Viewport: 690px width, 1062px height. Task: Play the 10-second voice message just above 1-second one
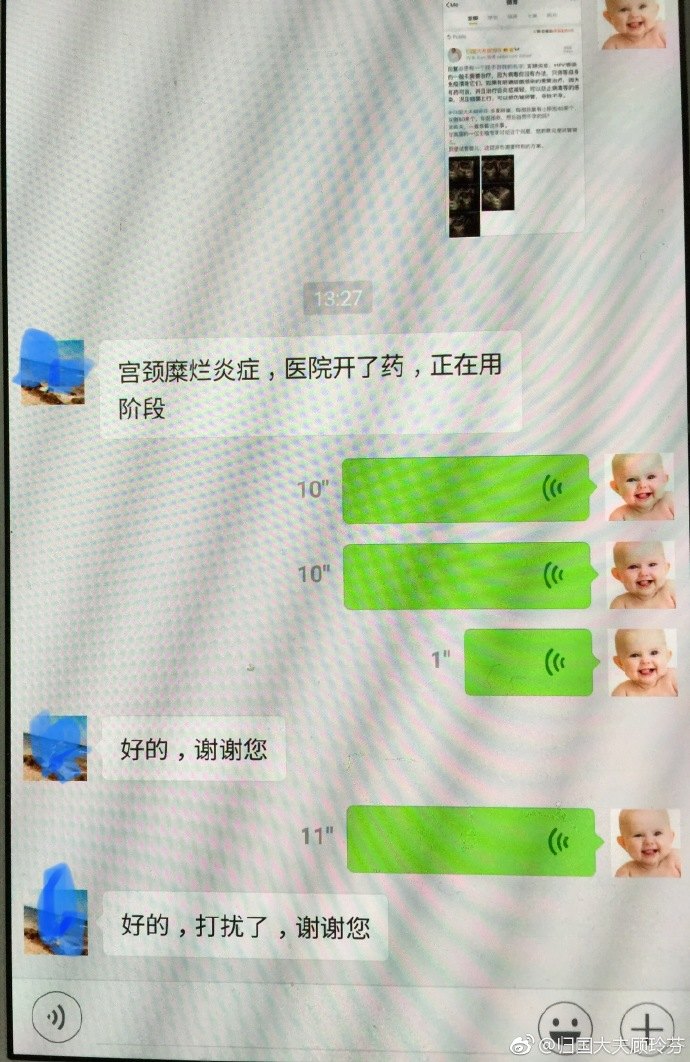(x=468, y=575)
